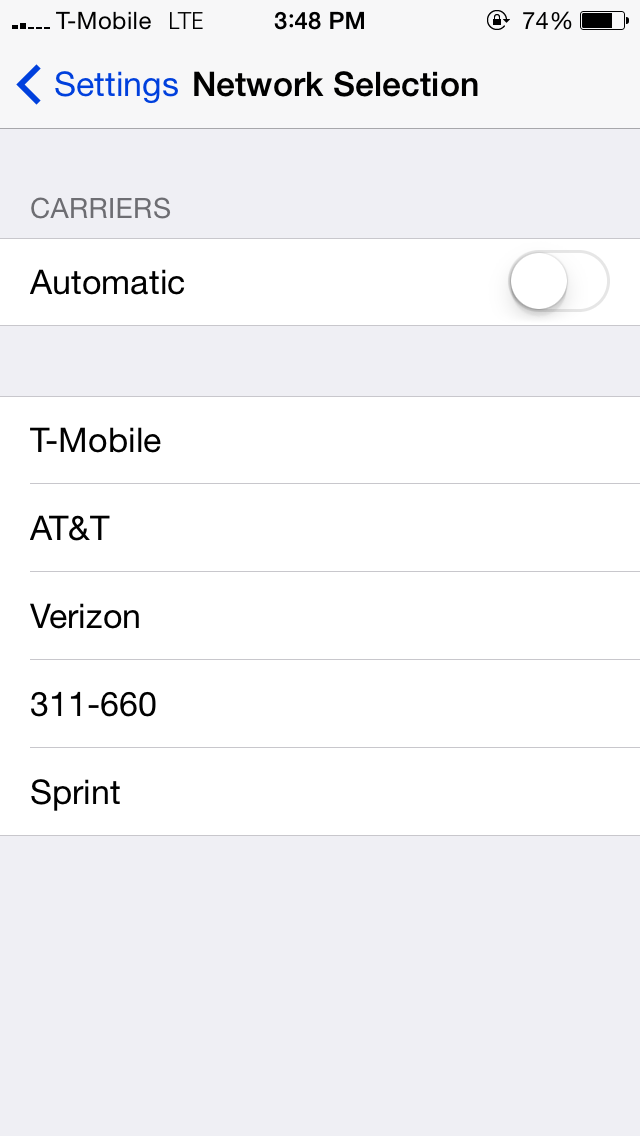Screen dimensions: 640x1136
Task: Pick Verizon from the carriers list
Action: (x=320, y=616)
